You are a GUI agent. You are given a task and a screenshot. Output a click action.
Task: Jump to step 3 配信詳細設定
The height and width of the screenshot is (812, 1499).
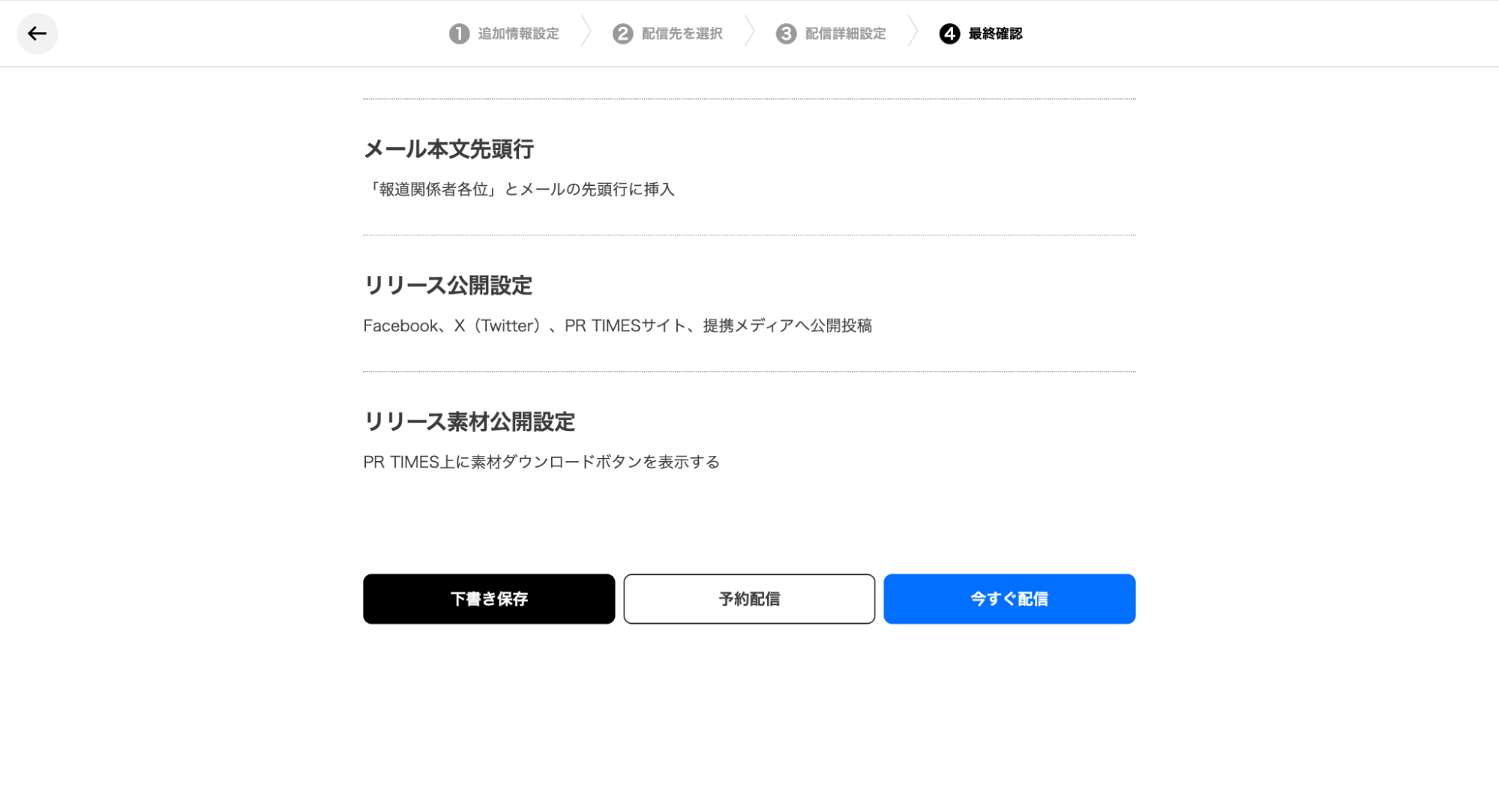pos(831,34)
